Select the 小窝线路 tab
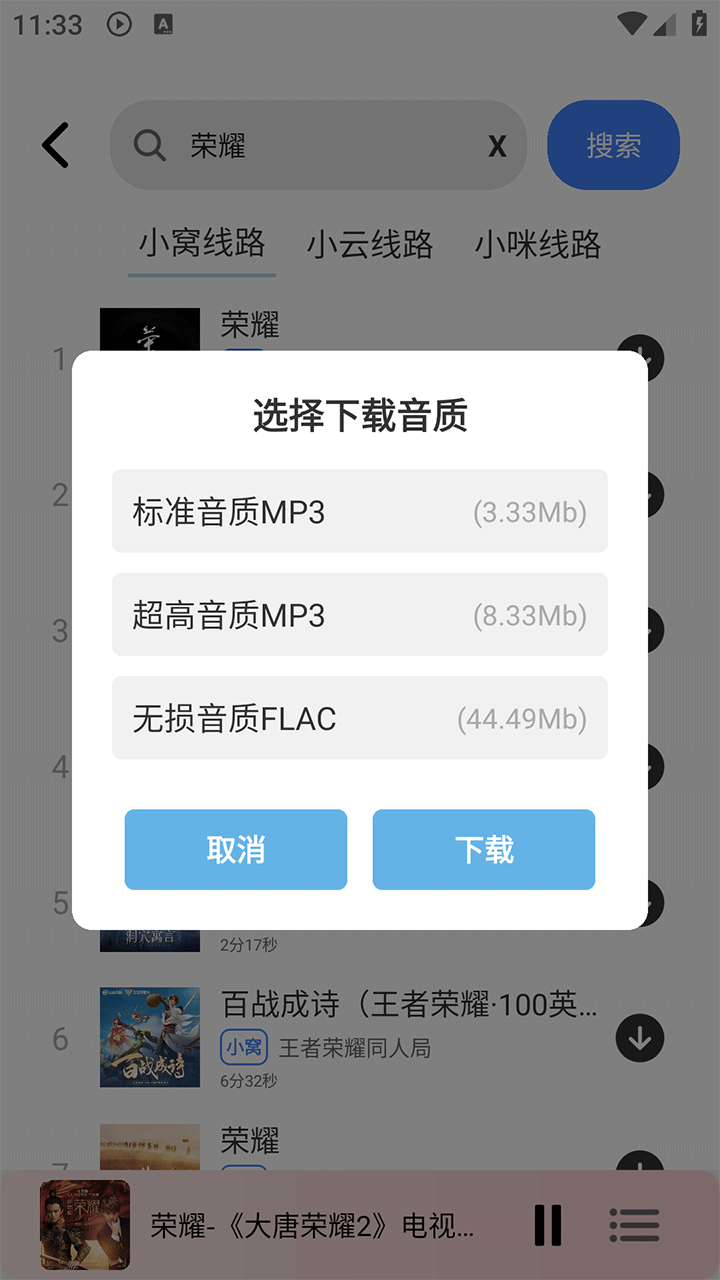Screen dimensions: 720x1280 click(x=202, y=245)
